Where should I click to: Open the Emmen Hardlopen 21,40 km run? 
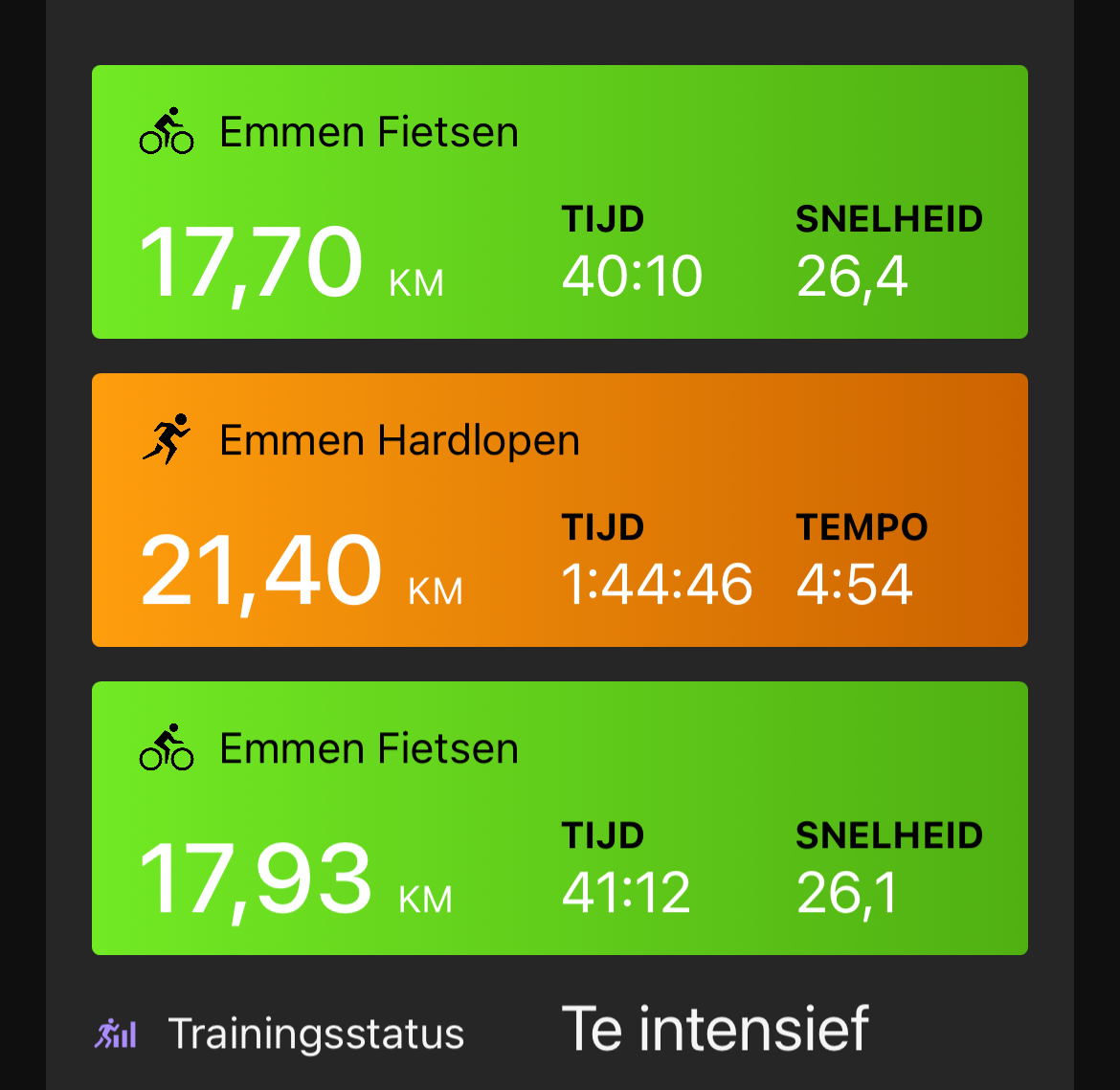coord(559,510)
